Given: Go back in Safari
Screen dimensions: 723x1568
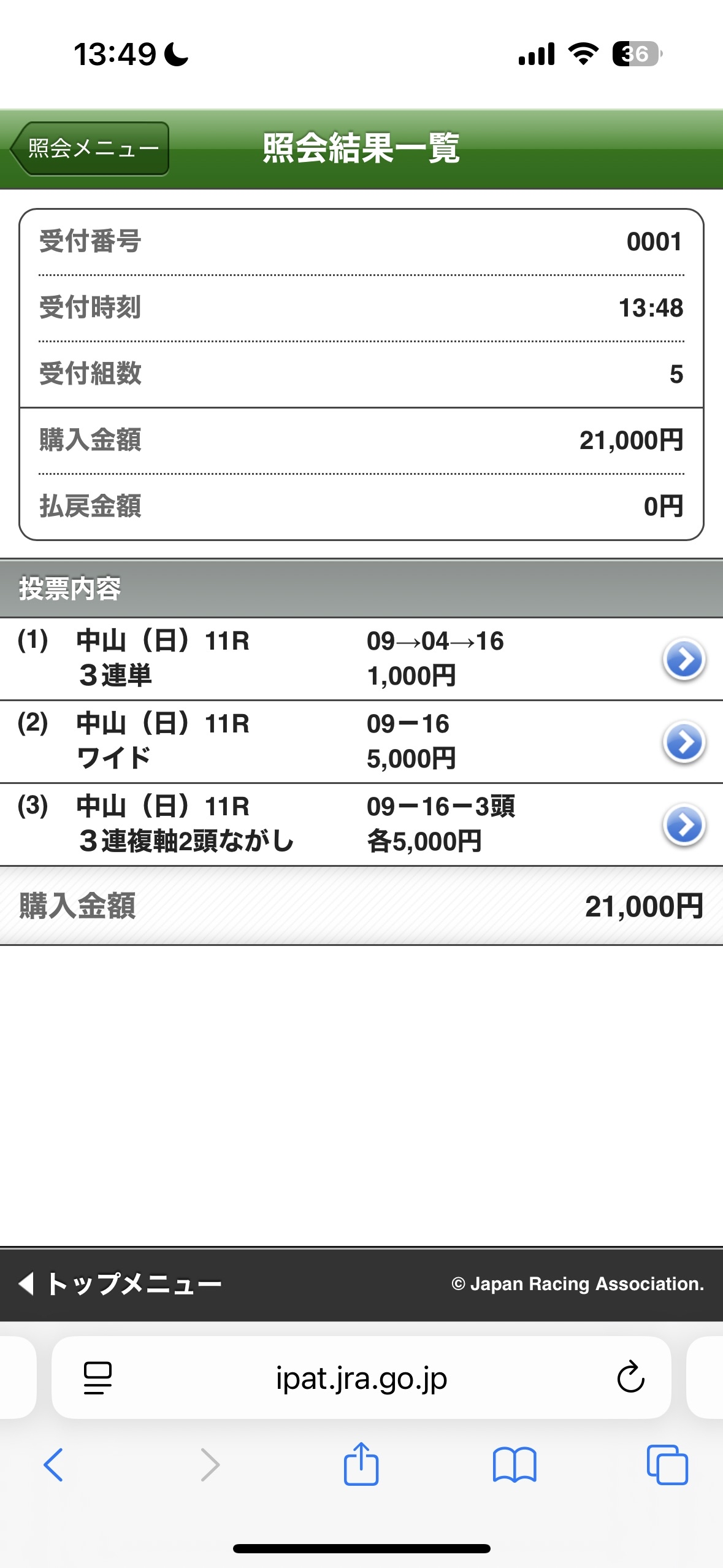Looking at the screenshot, I should pos(53,1465).
